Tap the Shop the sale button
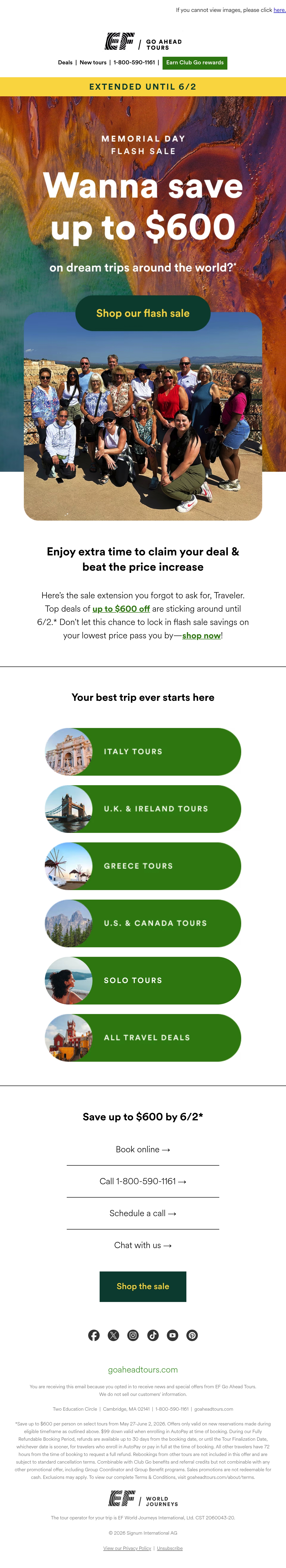The height and width of the screenshot is (1568, 286). pos(143,1287)
